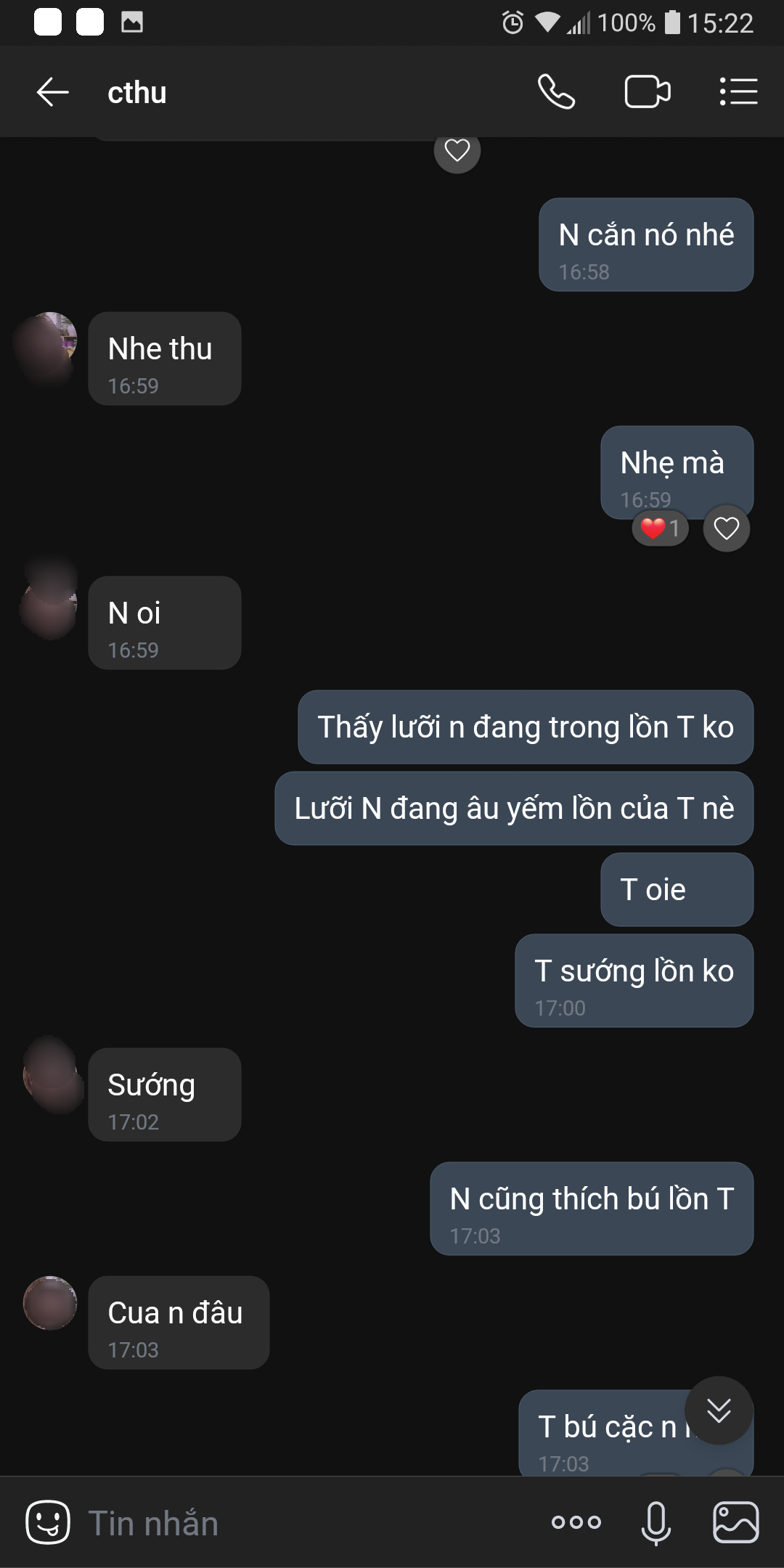Jump to the latest messages

pyautogui.click(x=719, y=1410)
